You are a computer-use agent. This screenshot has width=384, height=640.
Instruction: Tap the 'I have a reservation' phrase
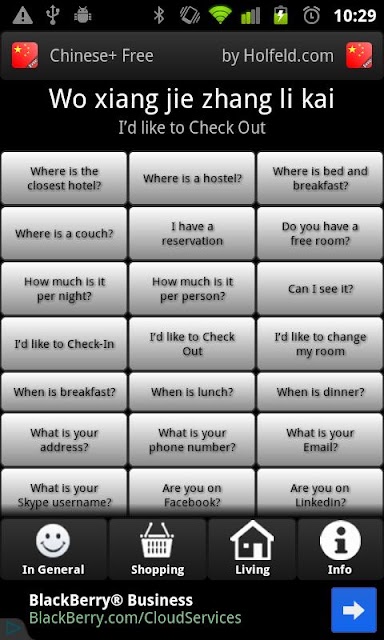[192, 233]
